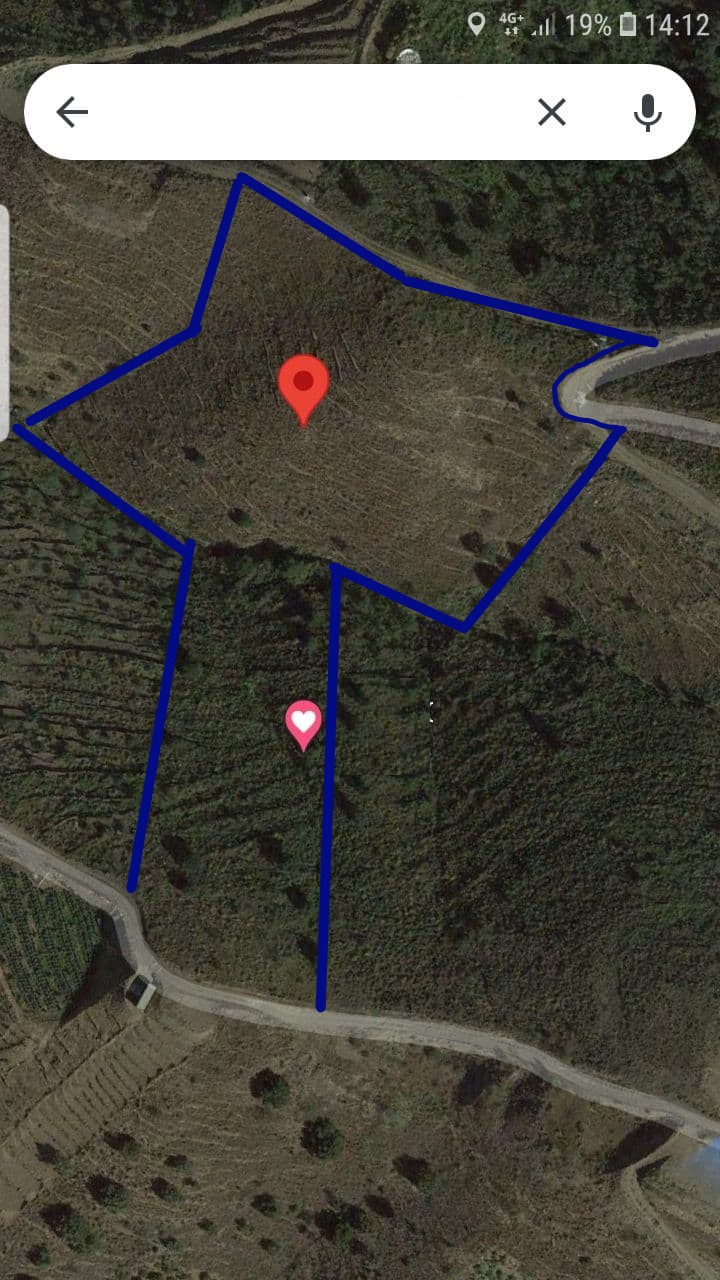The height and width of the screenshot is (1280, 720).
Task: Open the pink heart saved place marker
Action: tap(304, 722)
